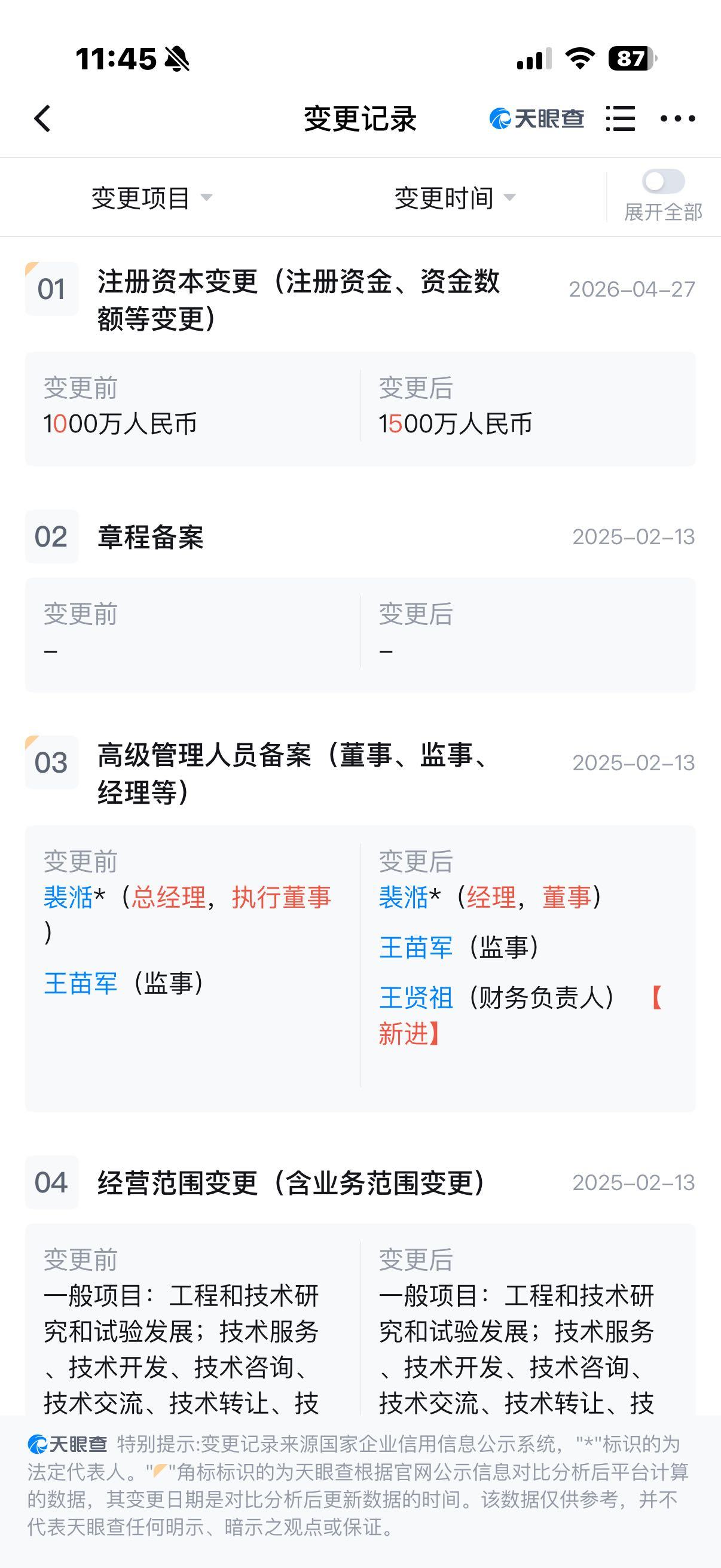Open 王苗军's profile link under 变更后

pos(416,948)
